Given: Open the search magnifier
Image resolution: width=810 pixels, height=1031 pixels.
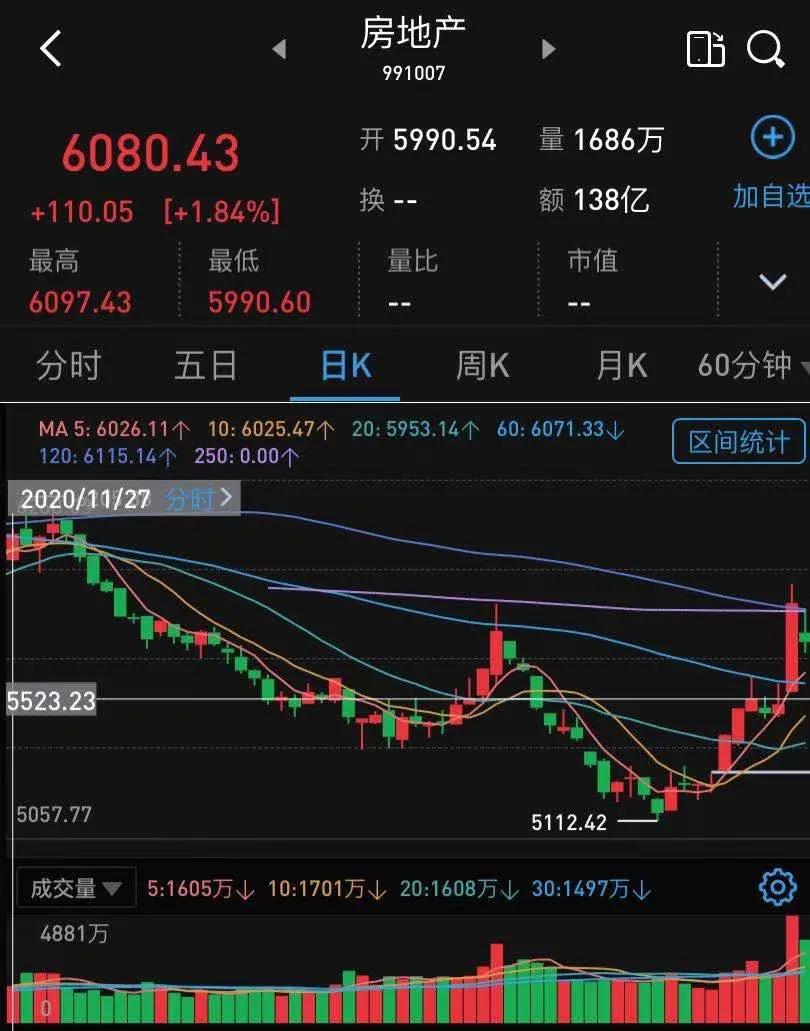Looking at the screenshot, I should click(x=766, y=48).
